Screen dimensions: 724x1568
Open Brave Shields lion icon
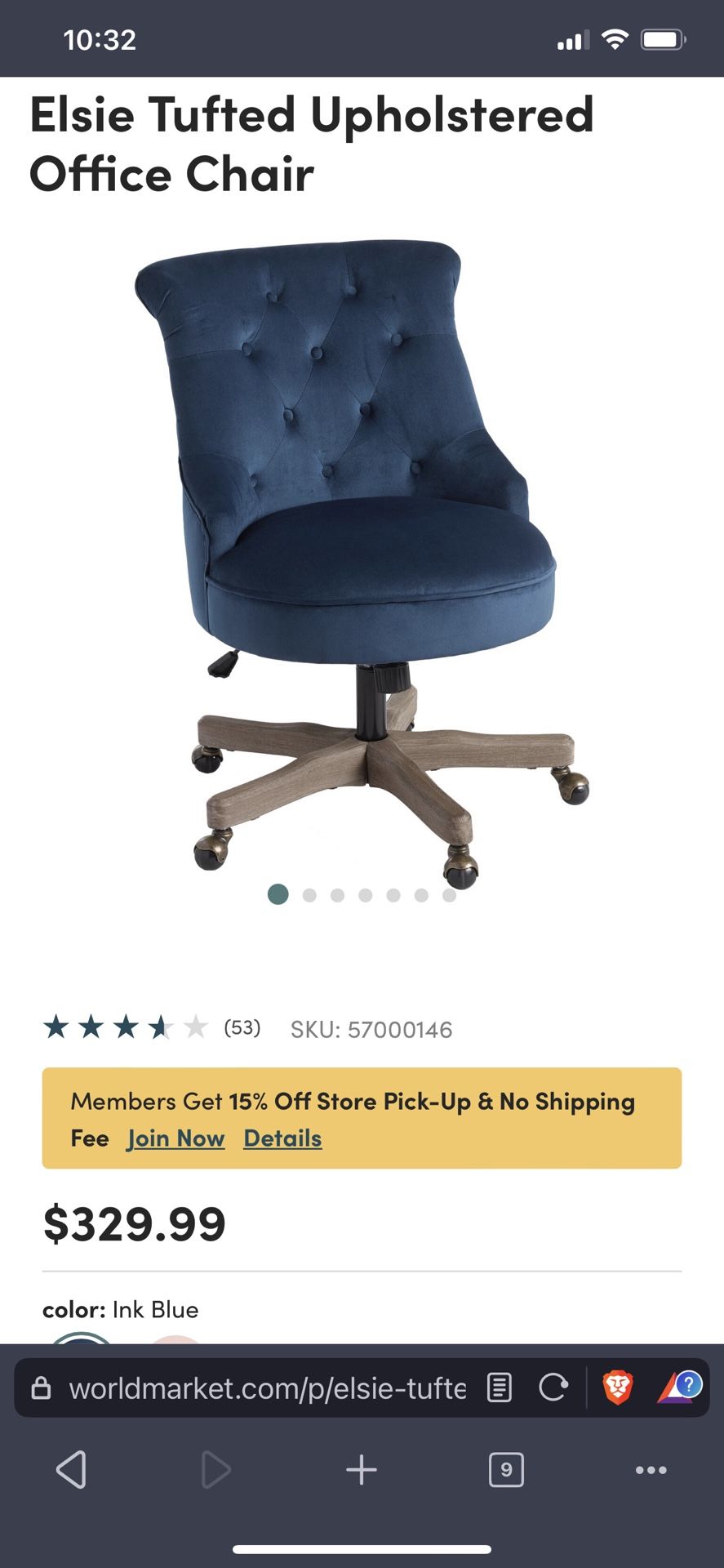pos(618,1388)
